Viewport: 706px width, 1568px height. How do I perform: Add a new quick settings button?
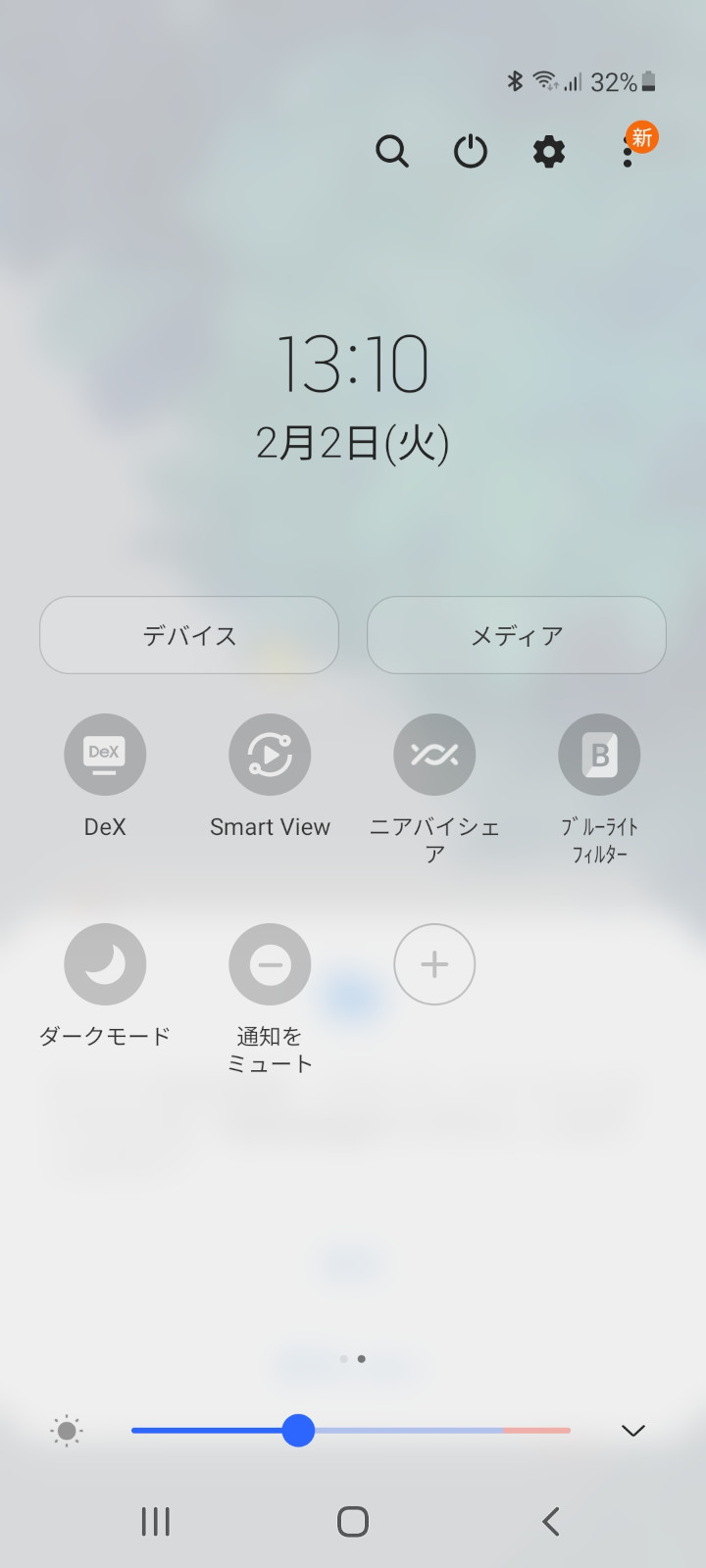pyautogui.click(x=434, y=964)
